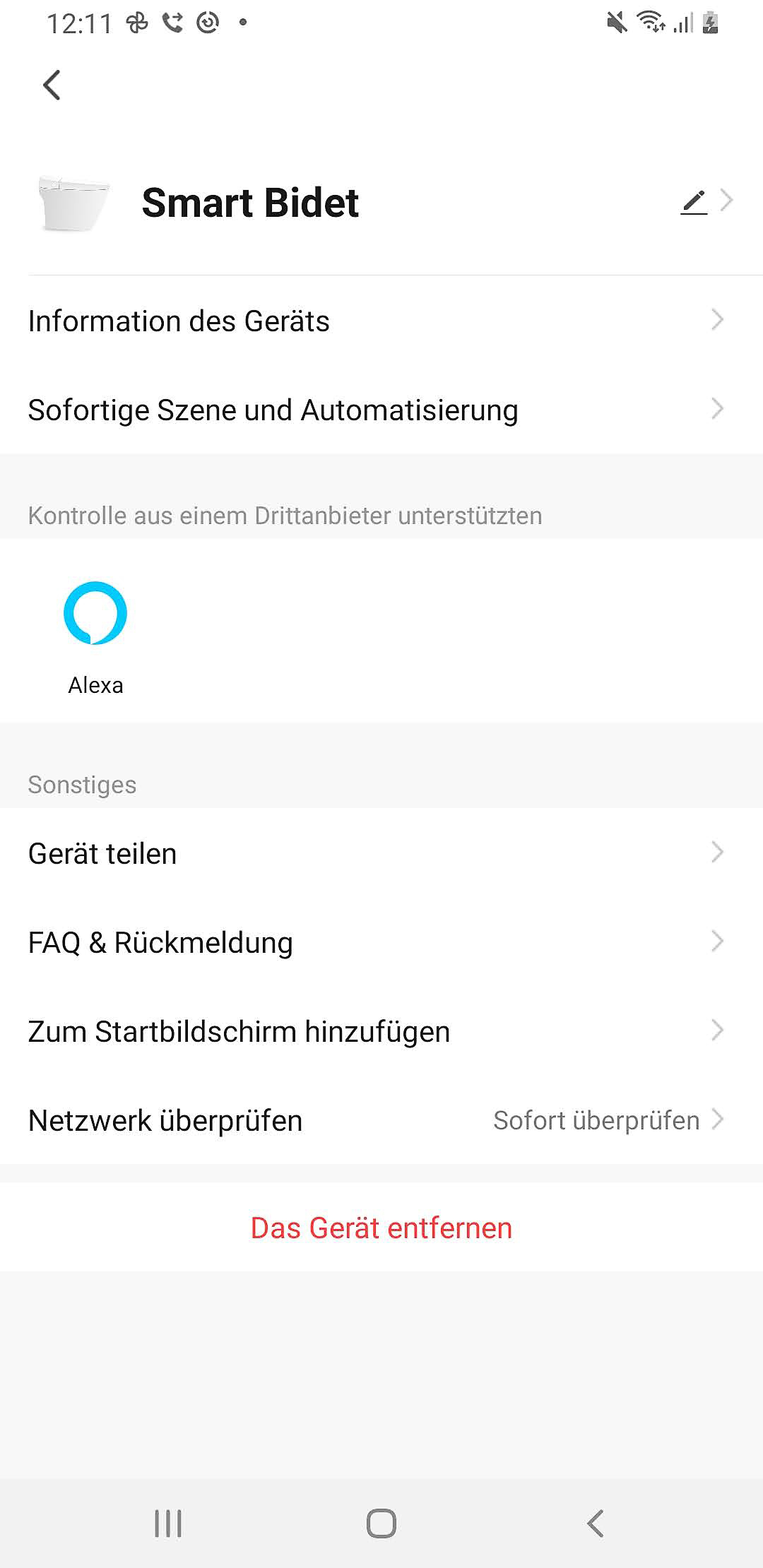Edit the Smart Bidet device name
Viewport: 763px width, 1568px height.
694,202
